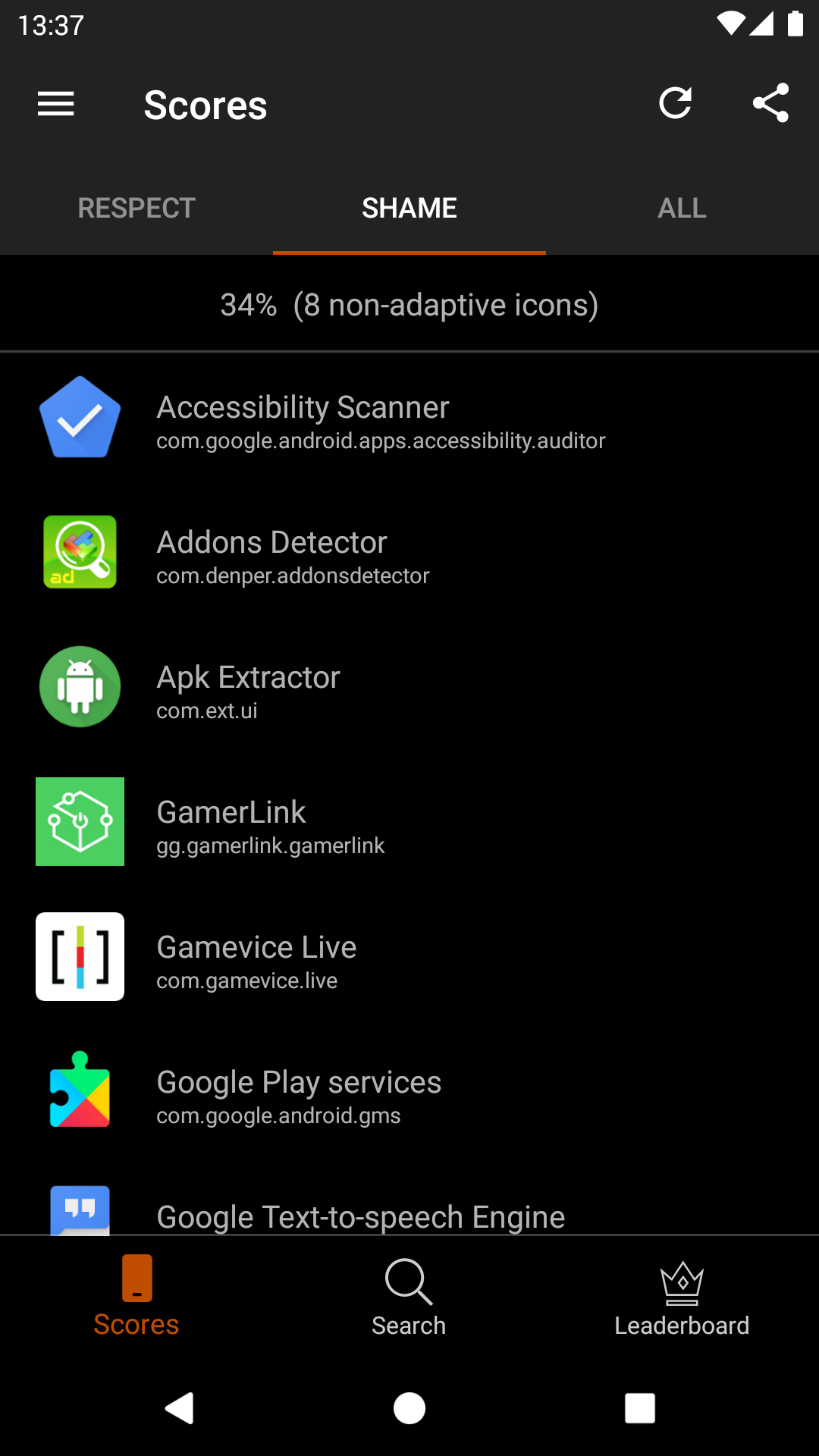819x1456 pixels.
Task: Refresh the scores list
Action: (675, 104)
